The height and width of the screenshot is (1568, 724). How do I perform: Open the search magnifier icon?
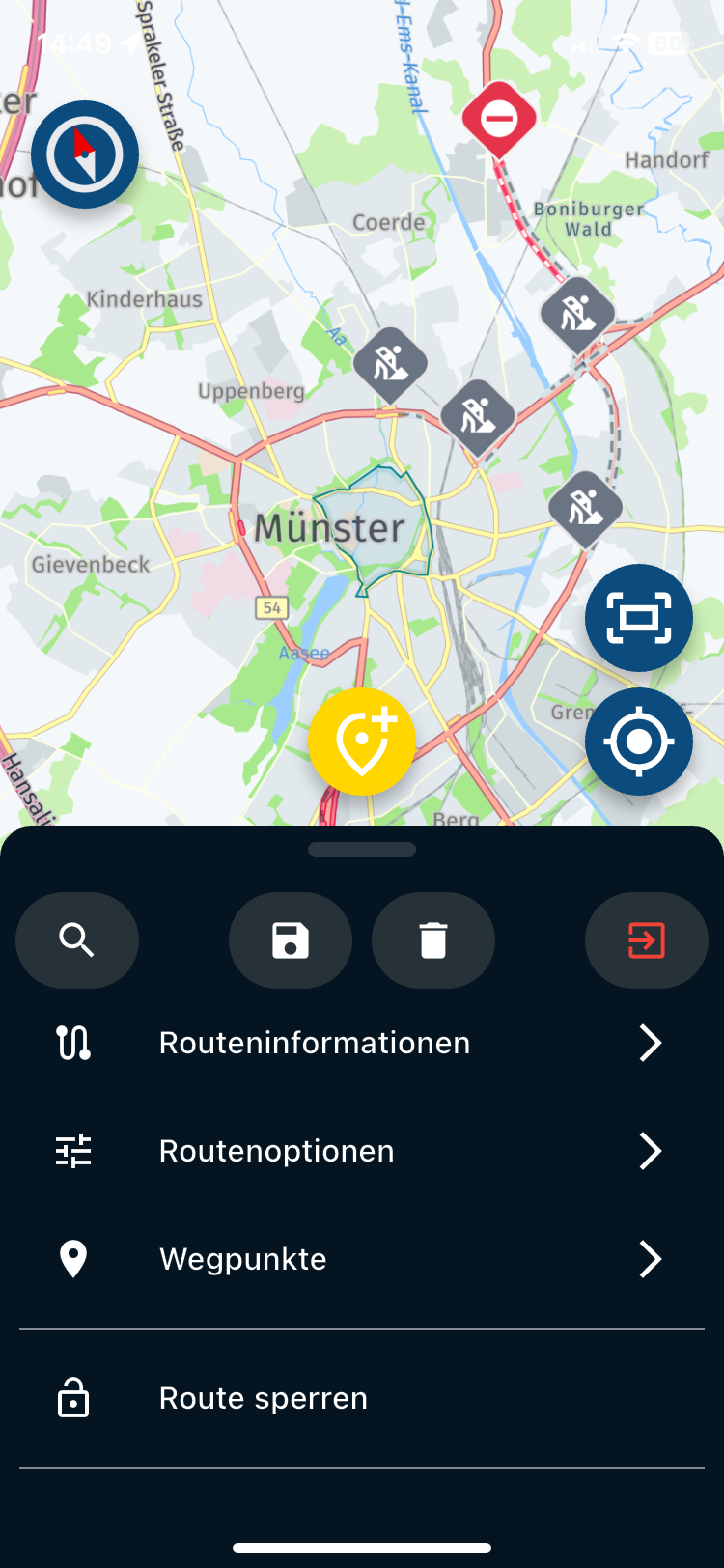(77, 939)
